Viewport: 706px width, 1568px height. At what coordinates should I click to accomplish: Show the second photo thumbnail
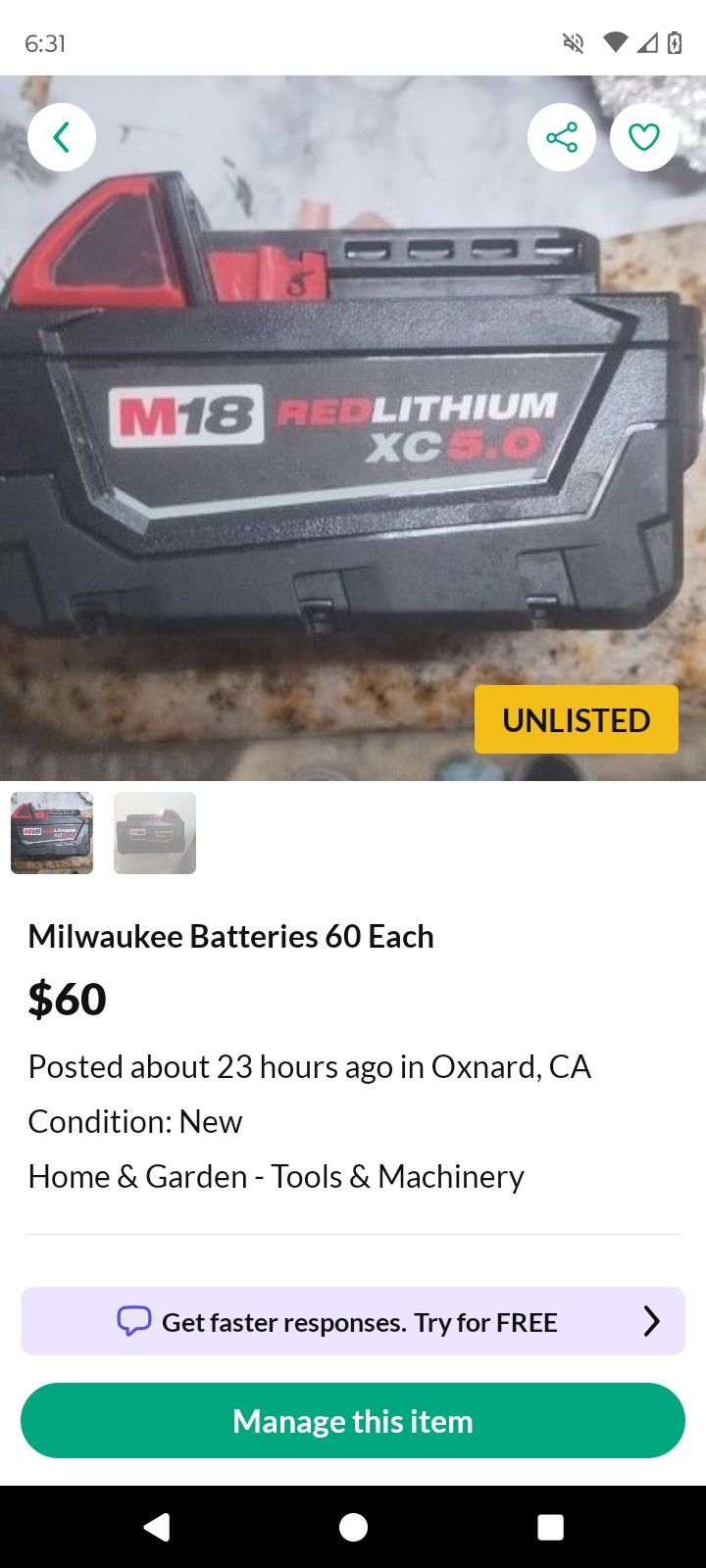[155, 833]
